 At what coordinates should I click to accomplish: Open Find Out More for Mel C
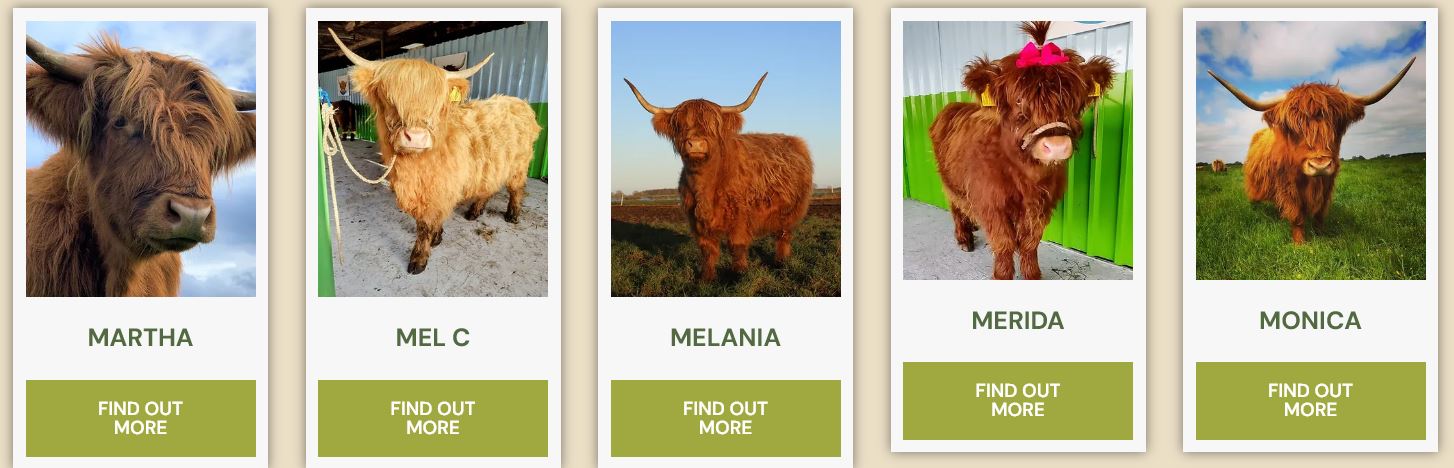coord(433,418)
